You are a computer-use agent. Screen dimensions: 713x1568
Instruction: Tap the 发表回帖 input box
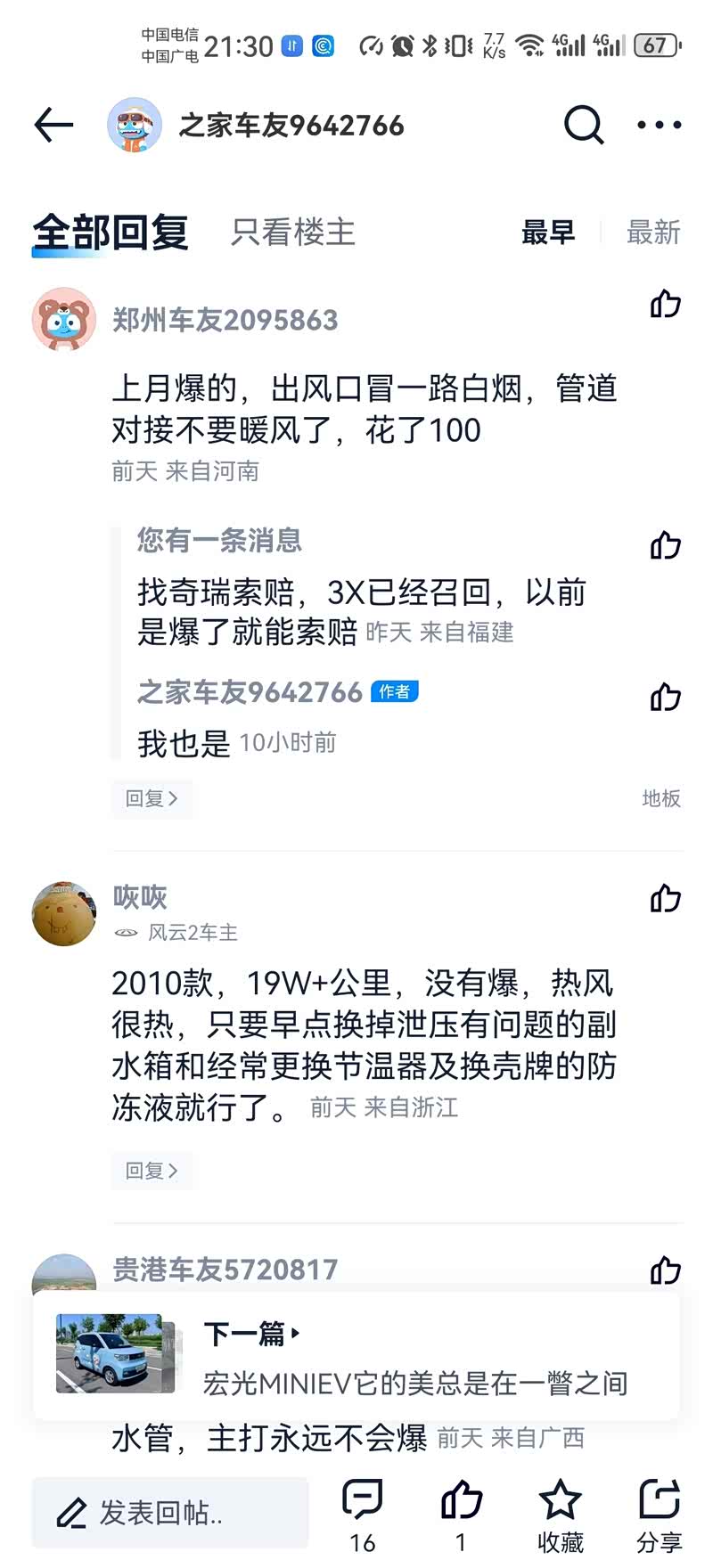coord(169,1513)
